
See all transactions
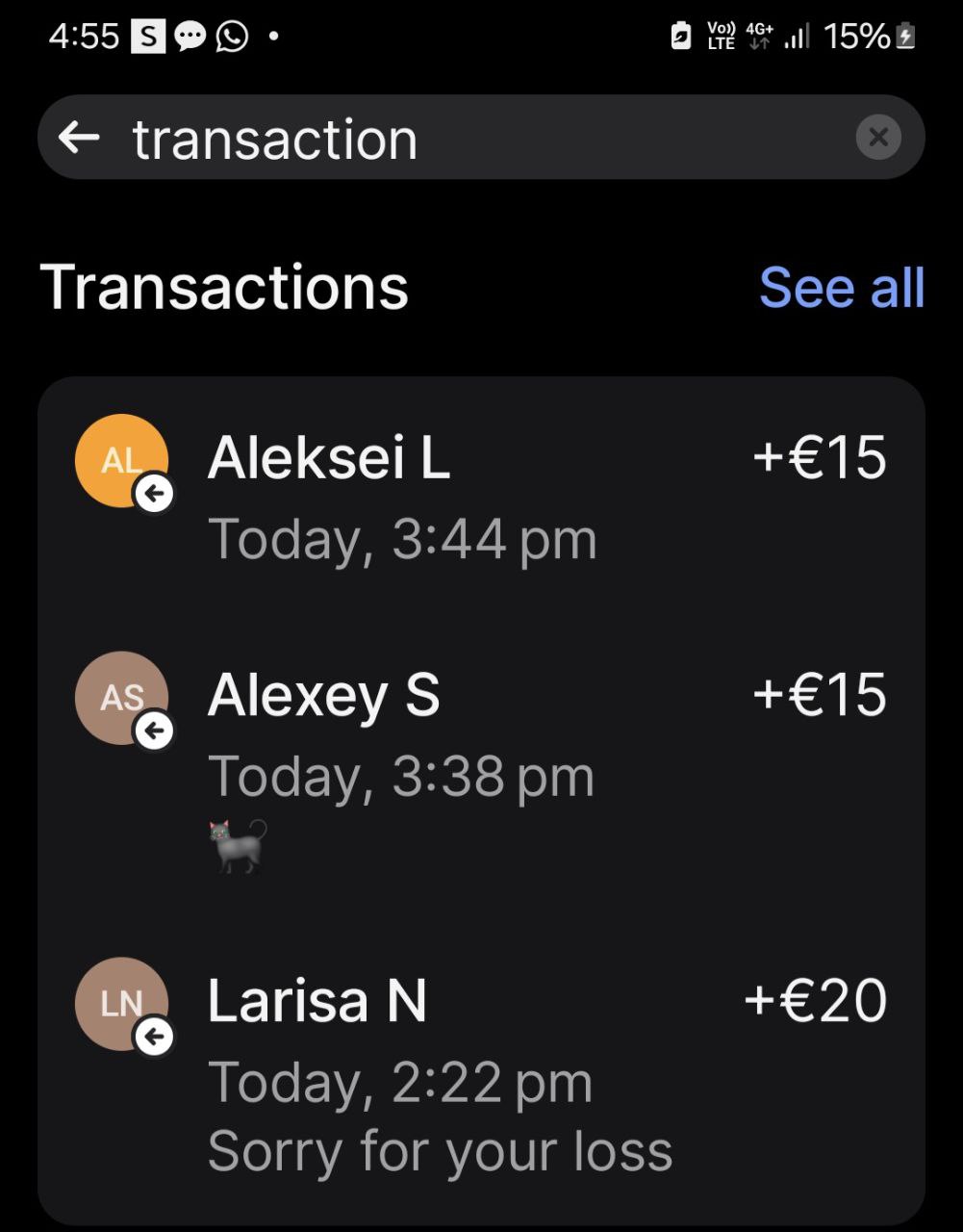click(841, 287)
